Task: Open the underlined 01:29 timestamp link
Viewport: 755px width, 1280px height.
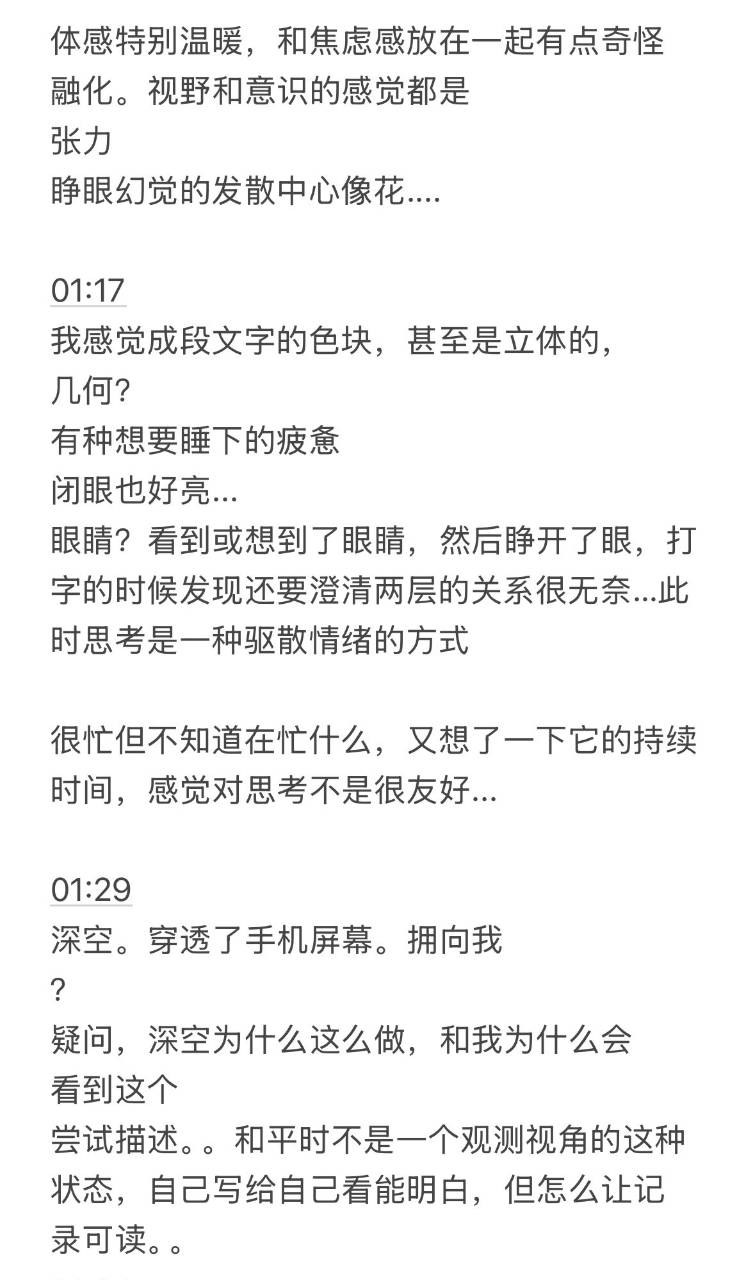Action: [x=91, y=889]
